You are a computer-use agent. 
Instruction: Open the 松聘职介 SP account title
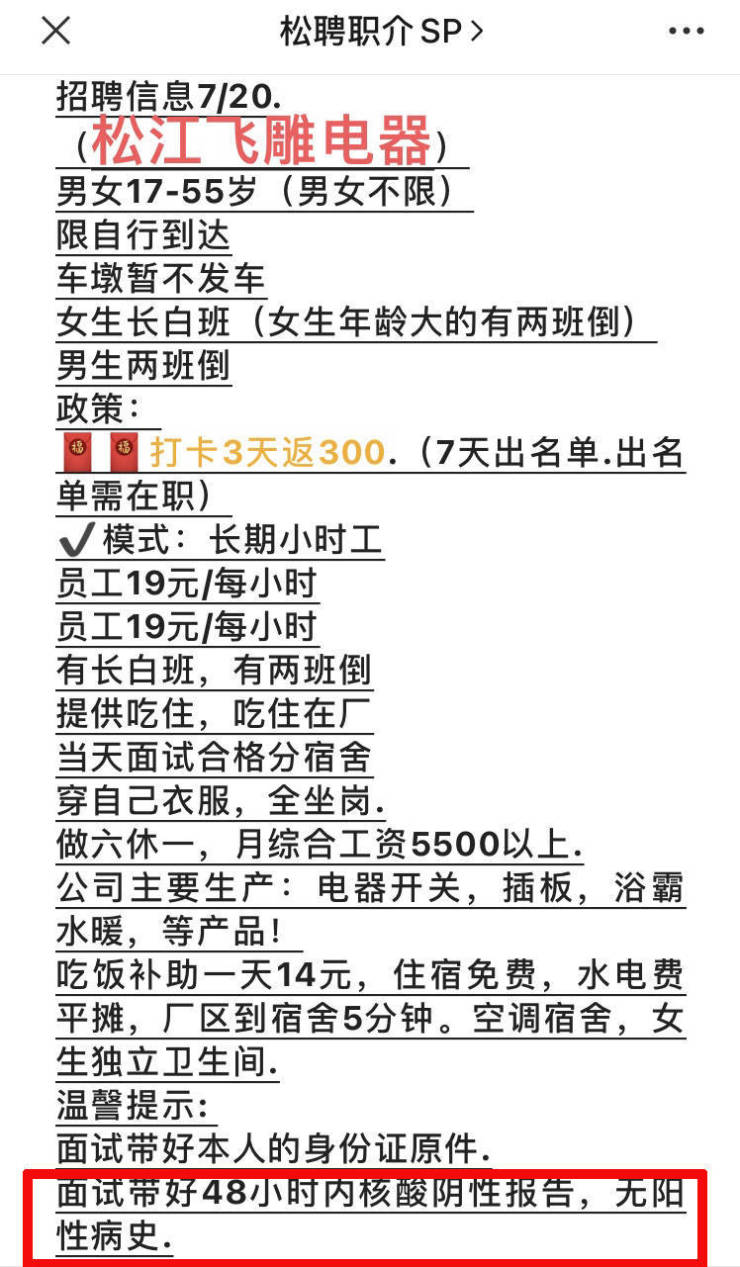point(381,32)
